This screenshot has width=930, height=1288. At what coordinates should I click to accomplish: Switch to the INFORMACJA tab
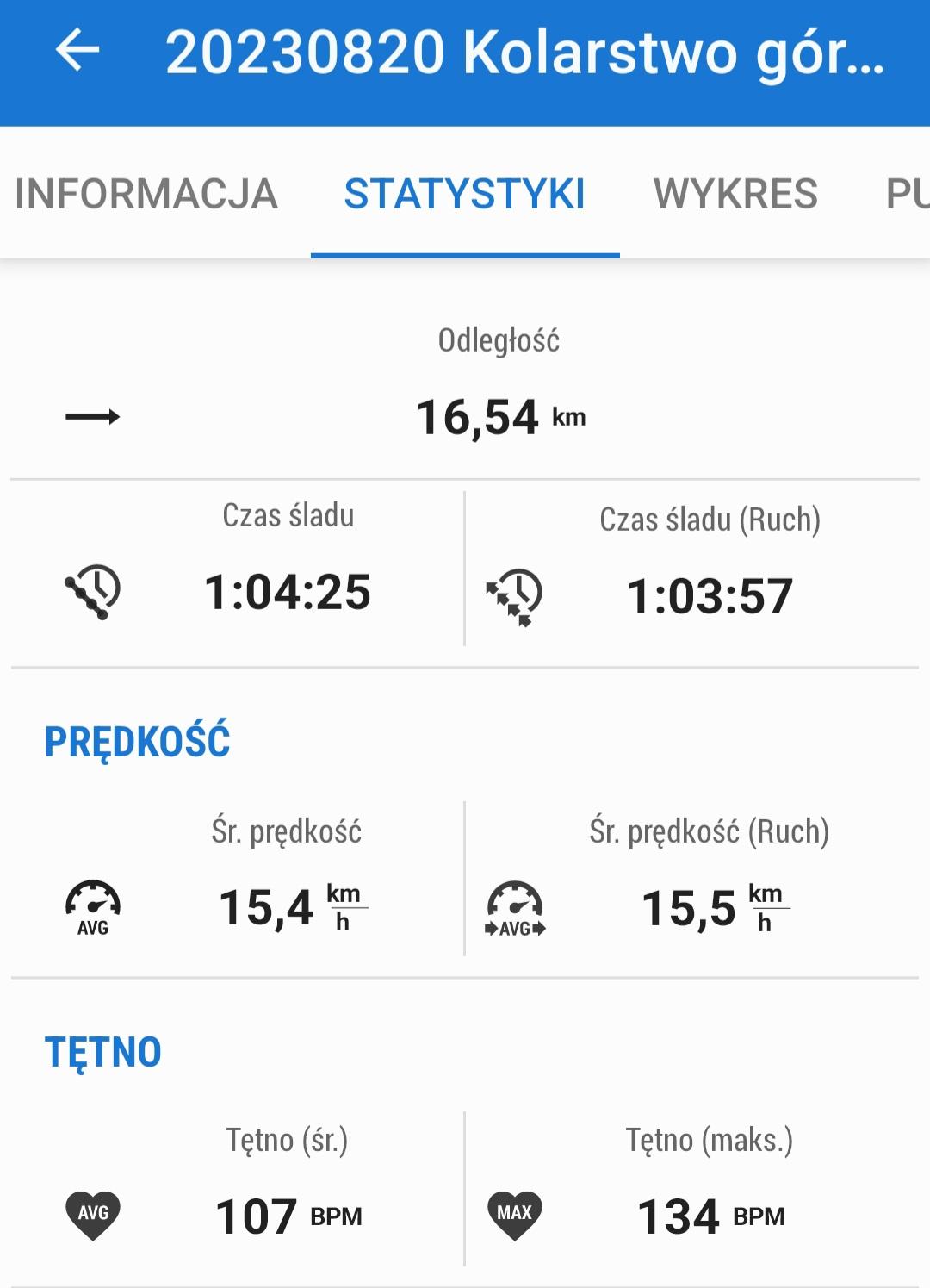point(146,194)
